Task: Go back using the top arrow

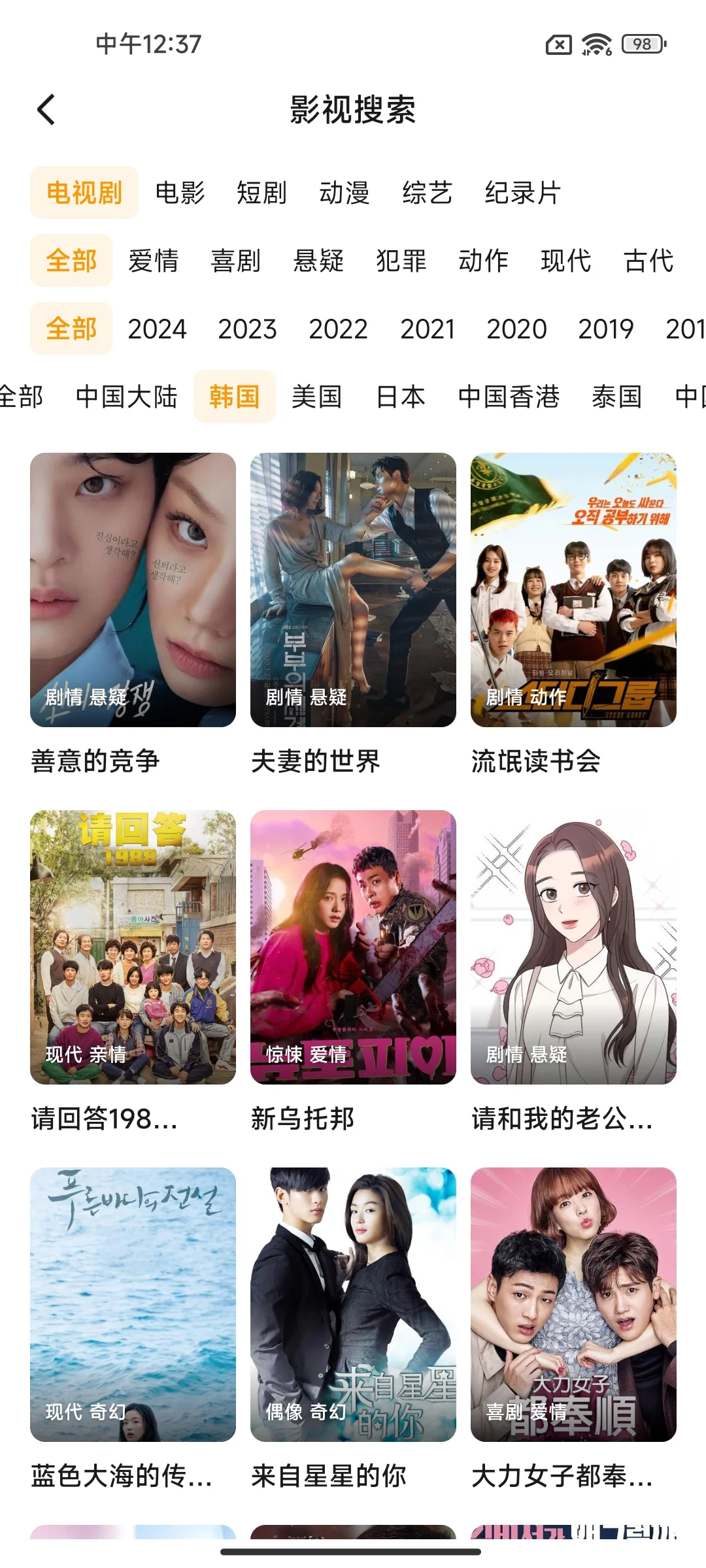Action: click(46, 110)
